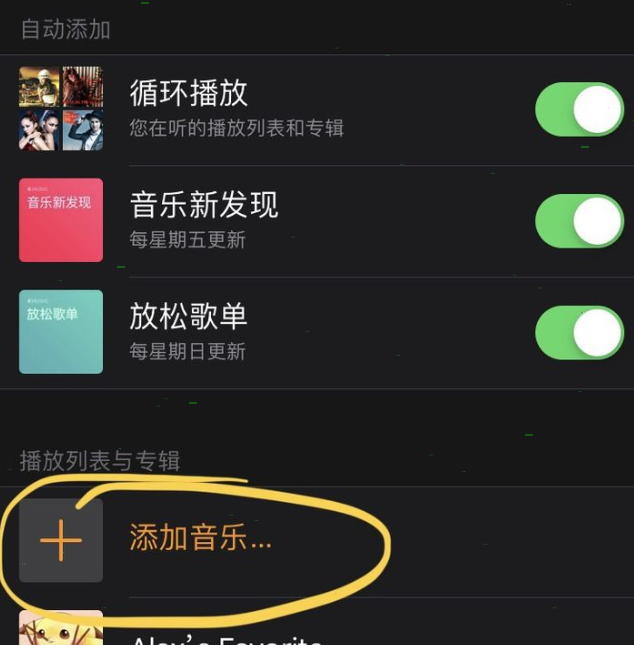This screenshot has height=645, width=634.
Task: Toggle the 循环播放 switch off
Action: [579, 110]
